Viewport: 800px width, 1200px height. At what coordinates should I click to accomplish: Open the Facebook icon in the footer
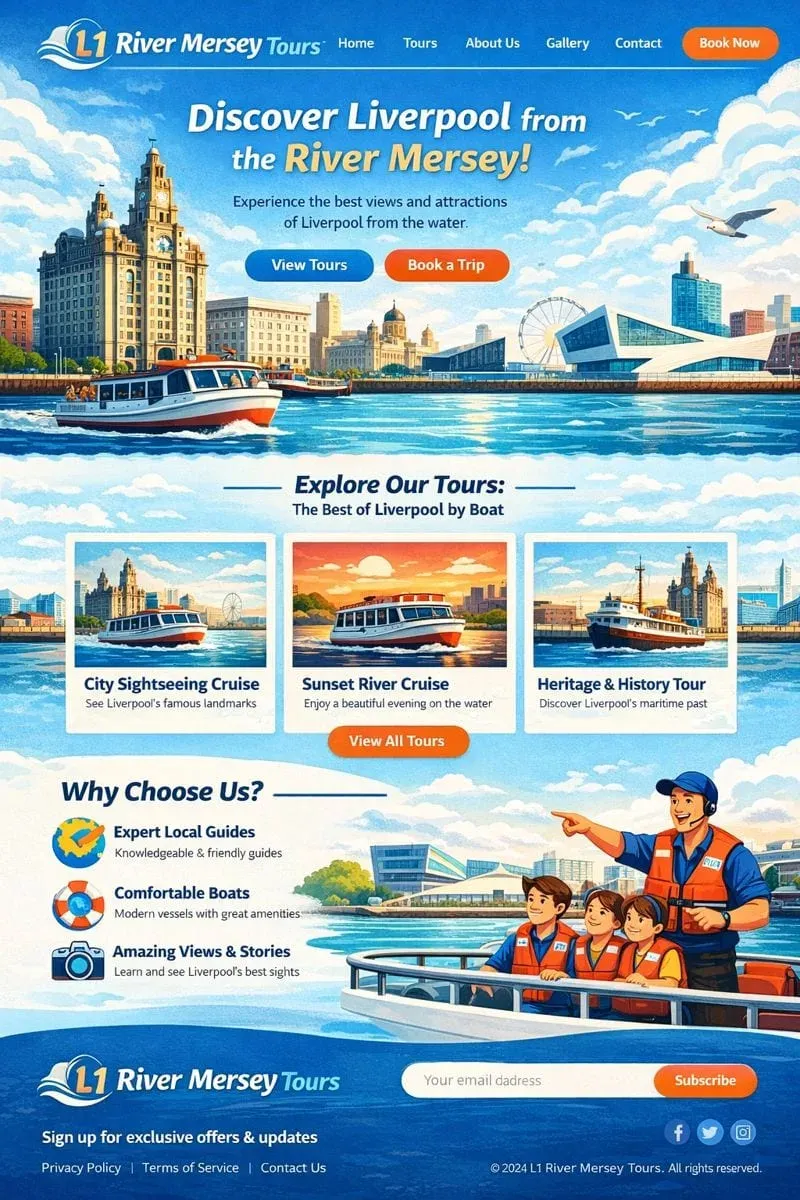pos(678,1133)
